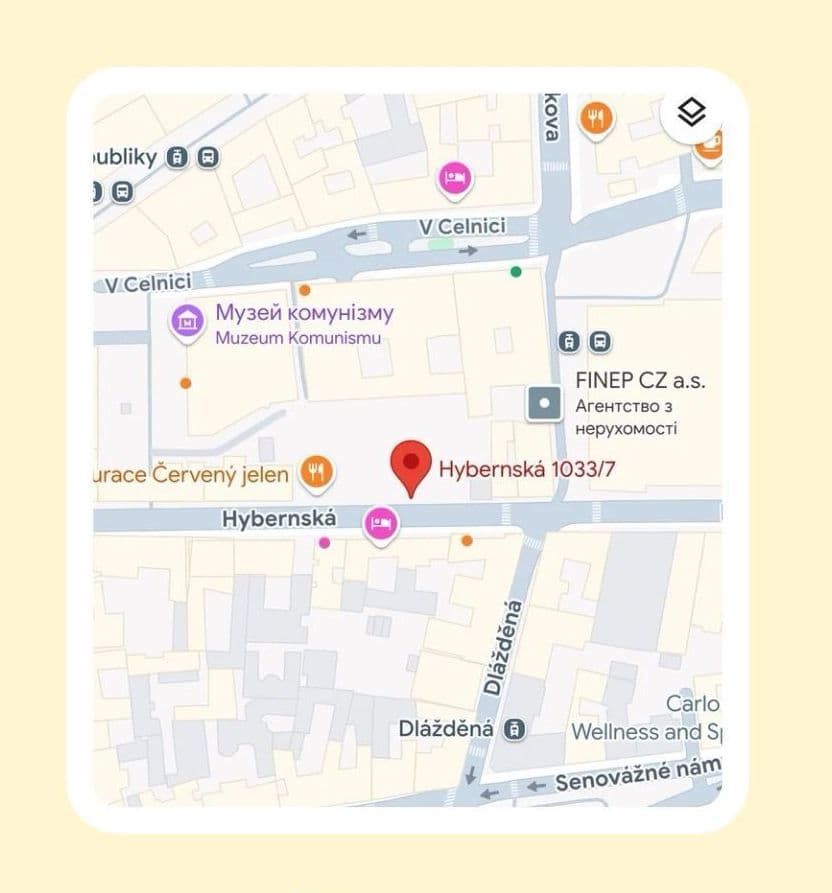Open the Muzeum Komunismu place name
Image resolution: width=832 pixels, height=893 pixels.
[298, 338]
